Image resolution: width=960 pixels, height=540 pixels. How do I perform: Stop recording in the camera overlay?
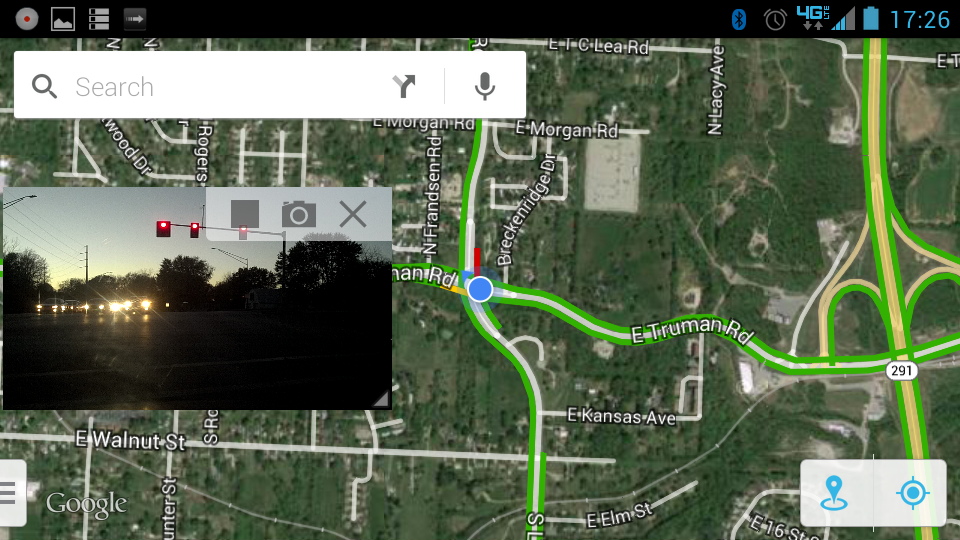(245, 214)
